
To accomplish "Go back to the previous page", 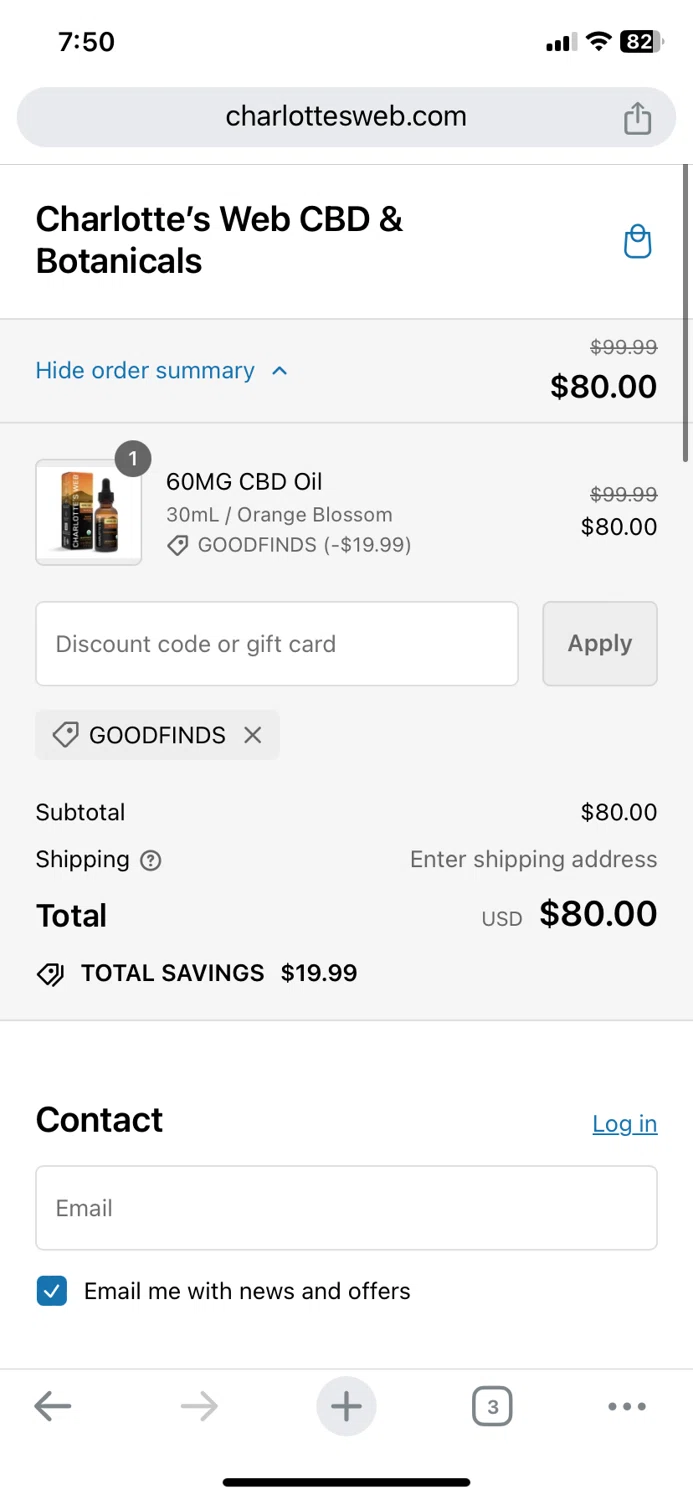I will click(52, 1407).
